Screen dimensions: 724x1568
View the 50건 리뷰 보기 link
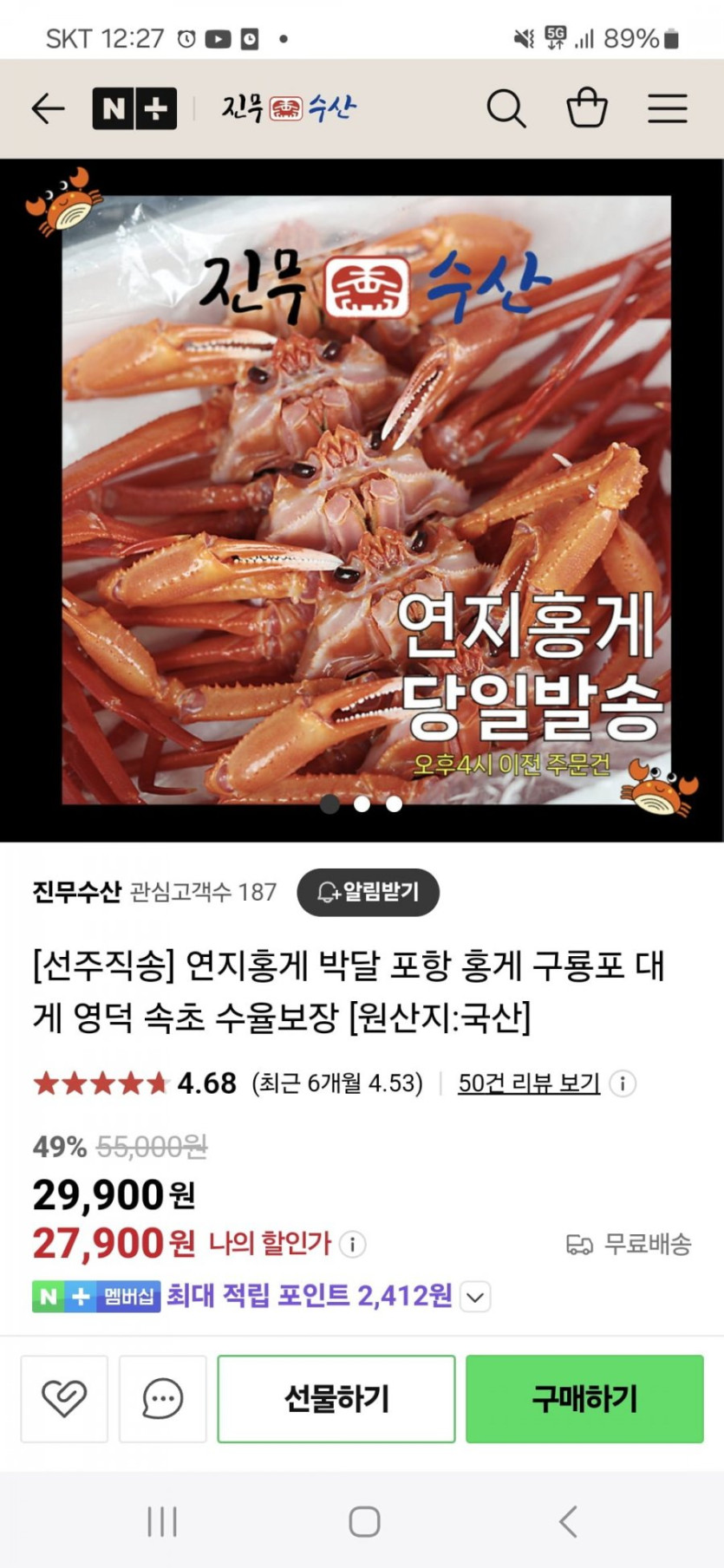[529, 1083]
